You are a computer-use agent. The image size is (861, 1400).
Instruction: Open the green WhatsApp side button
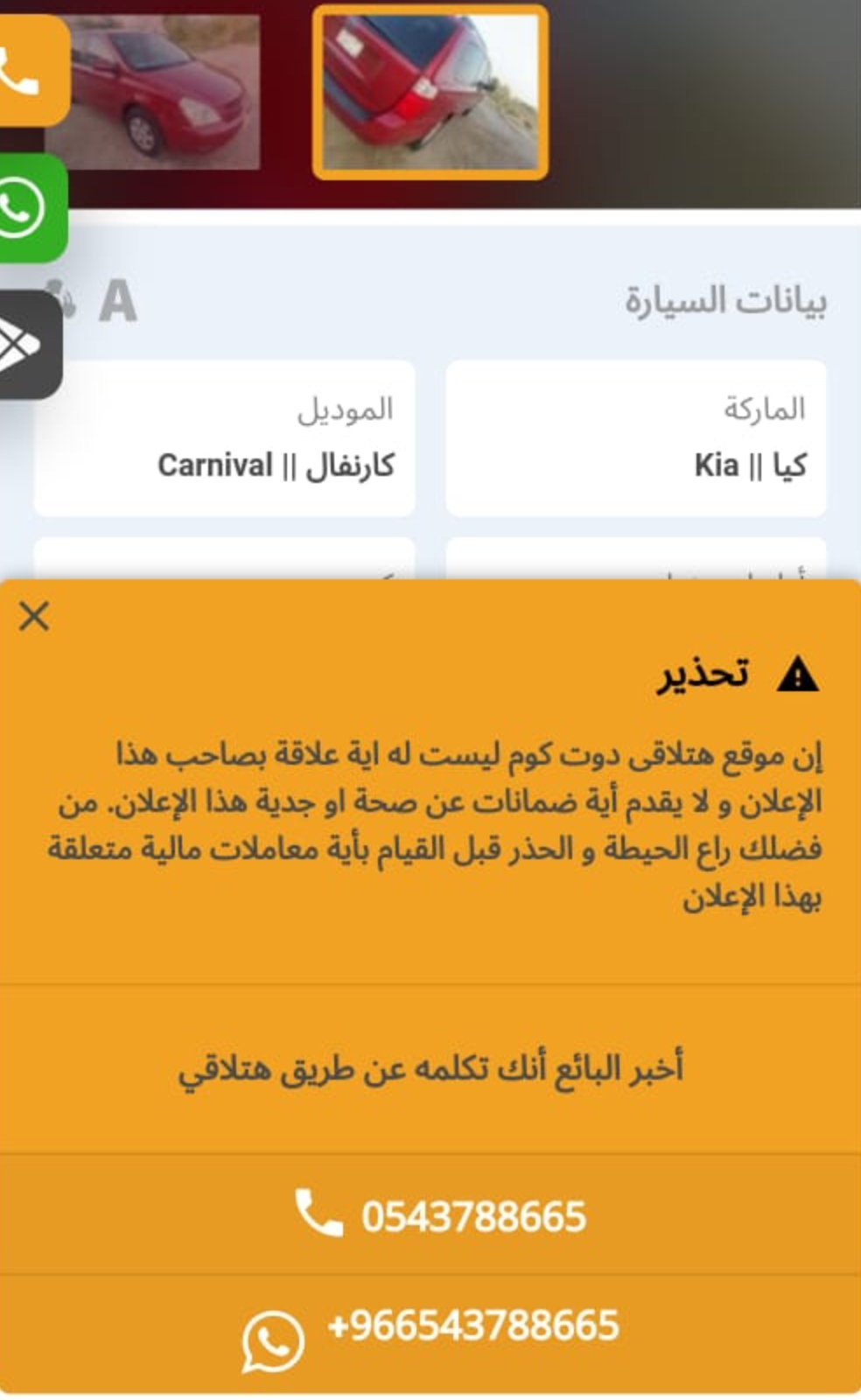point(31,208)
